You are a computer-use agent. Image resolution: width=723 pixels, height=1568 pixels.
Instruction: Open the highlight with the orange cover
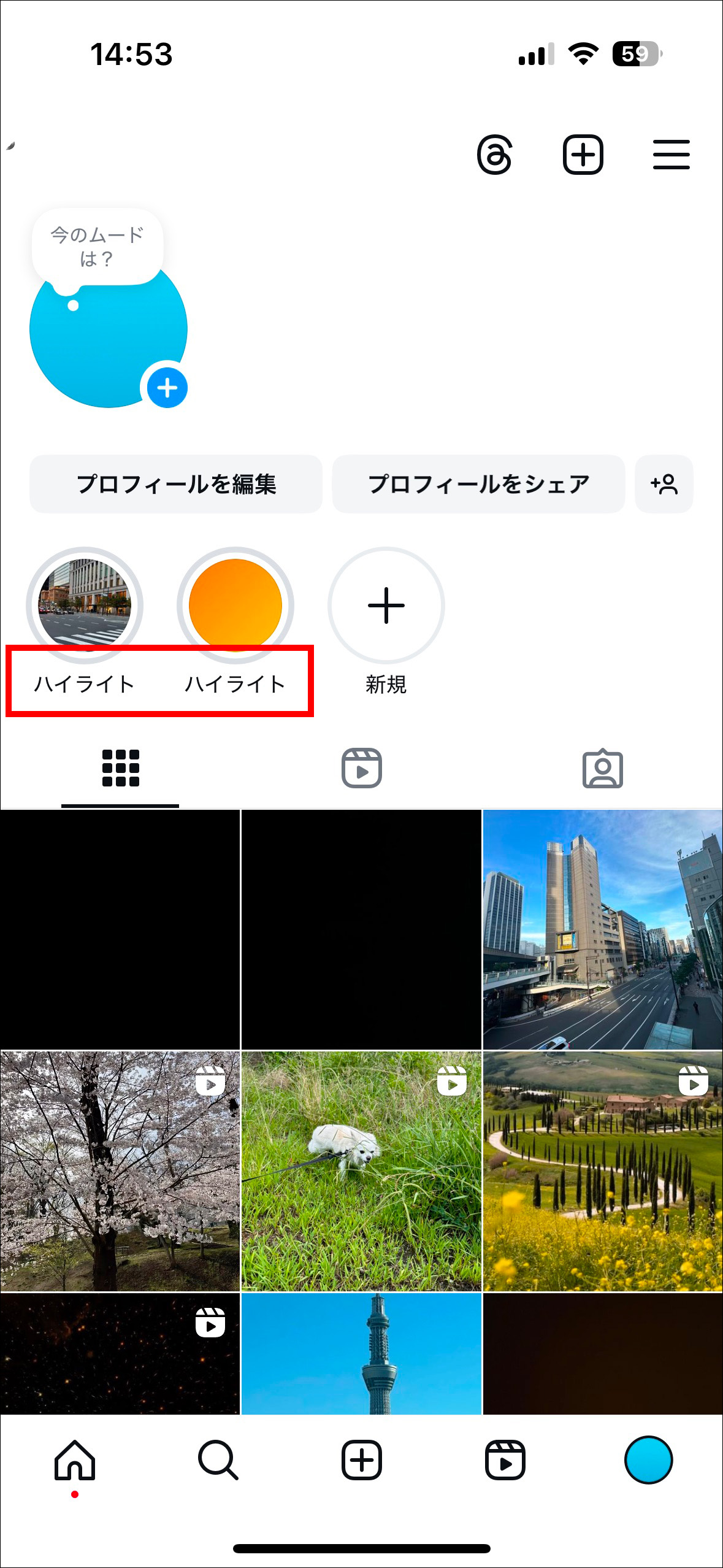(x=235, y=605)
